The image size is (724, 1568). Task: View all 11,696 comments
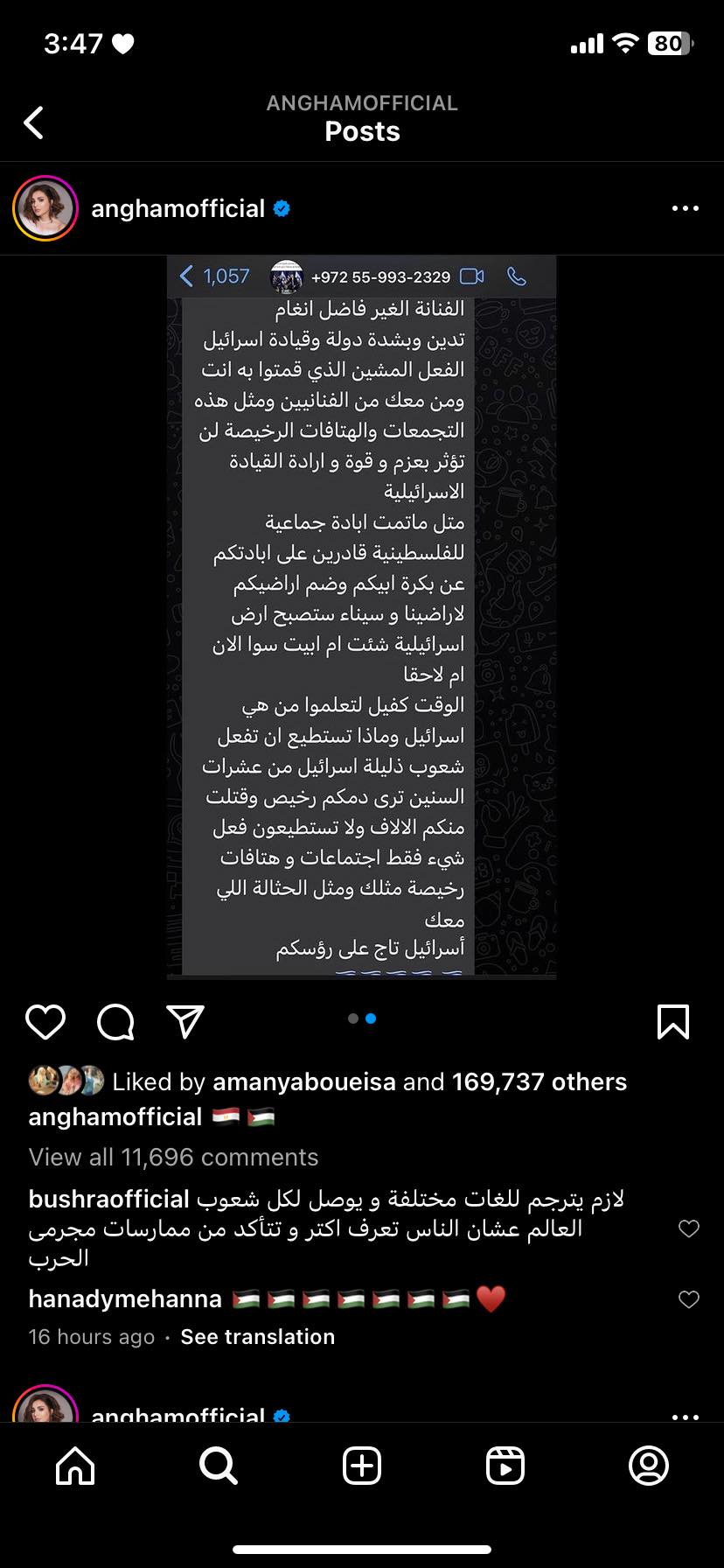[x=173, y=1157]
